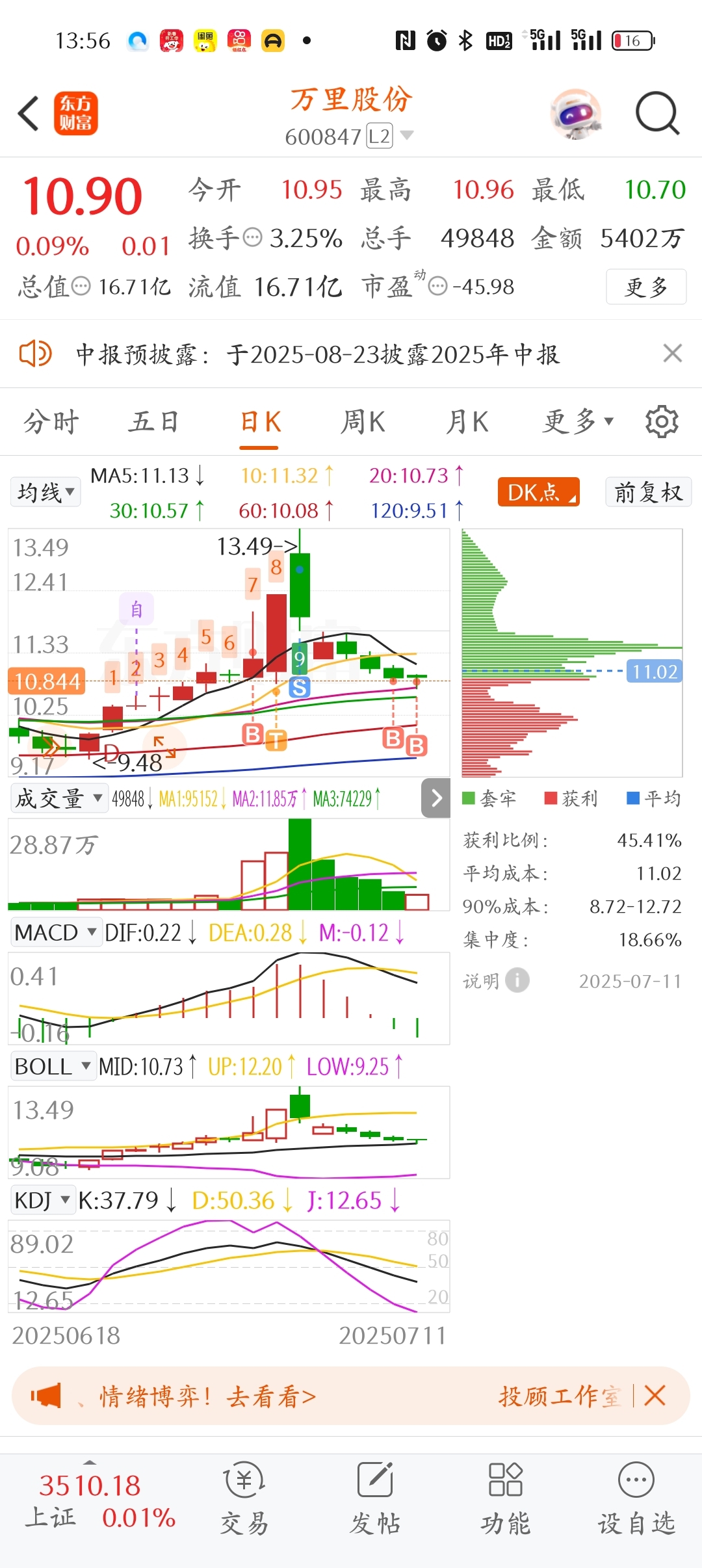Open chart settings gear icon

click(661, 422)
